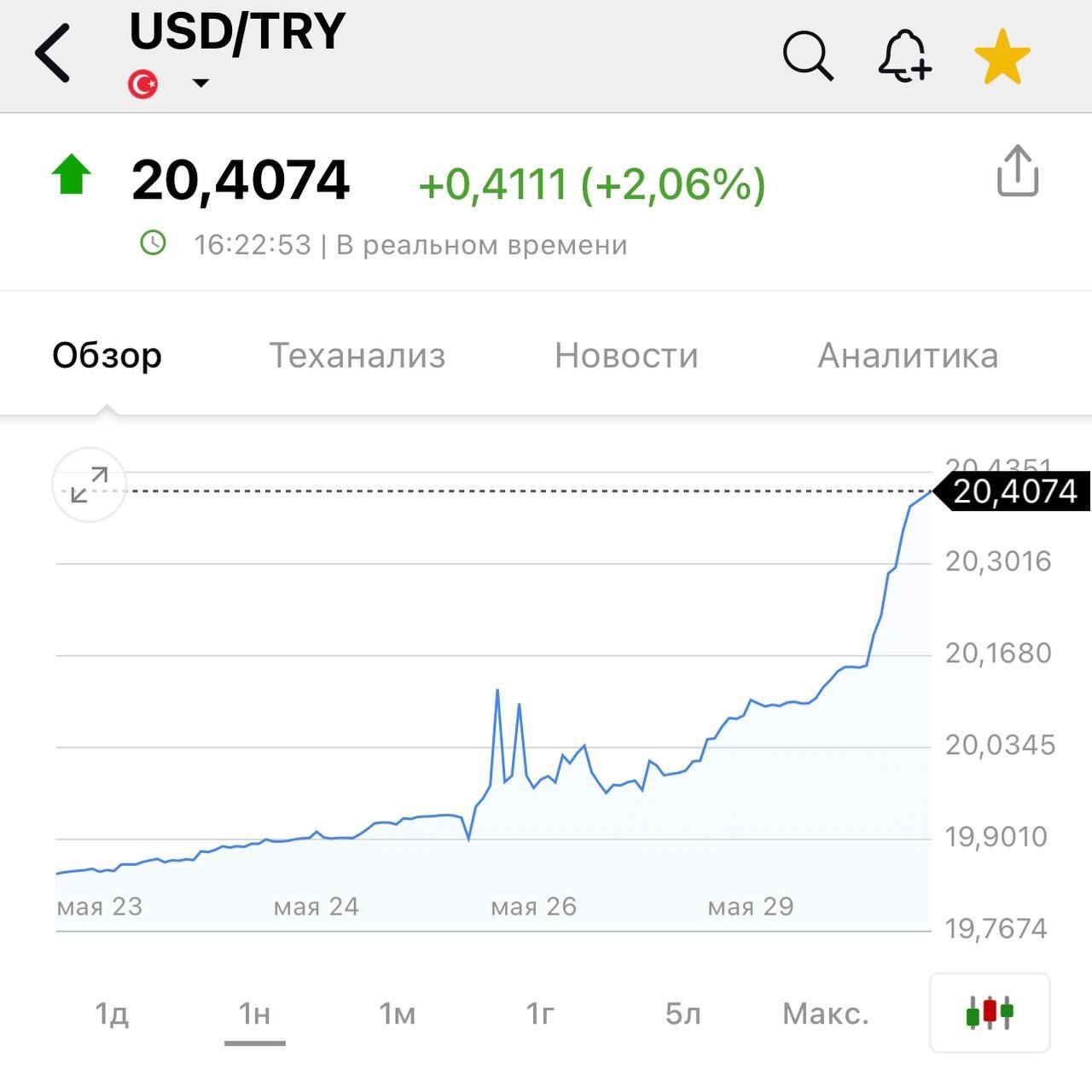Image resolution: width=1092 pixels, height=1092 pixels.
Task: Open the search magnifier icon
Action: pos(807,55)
